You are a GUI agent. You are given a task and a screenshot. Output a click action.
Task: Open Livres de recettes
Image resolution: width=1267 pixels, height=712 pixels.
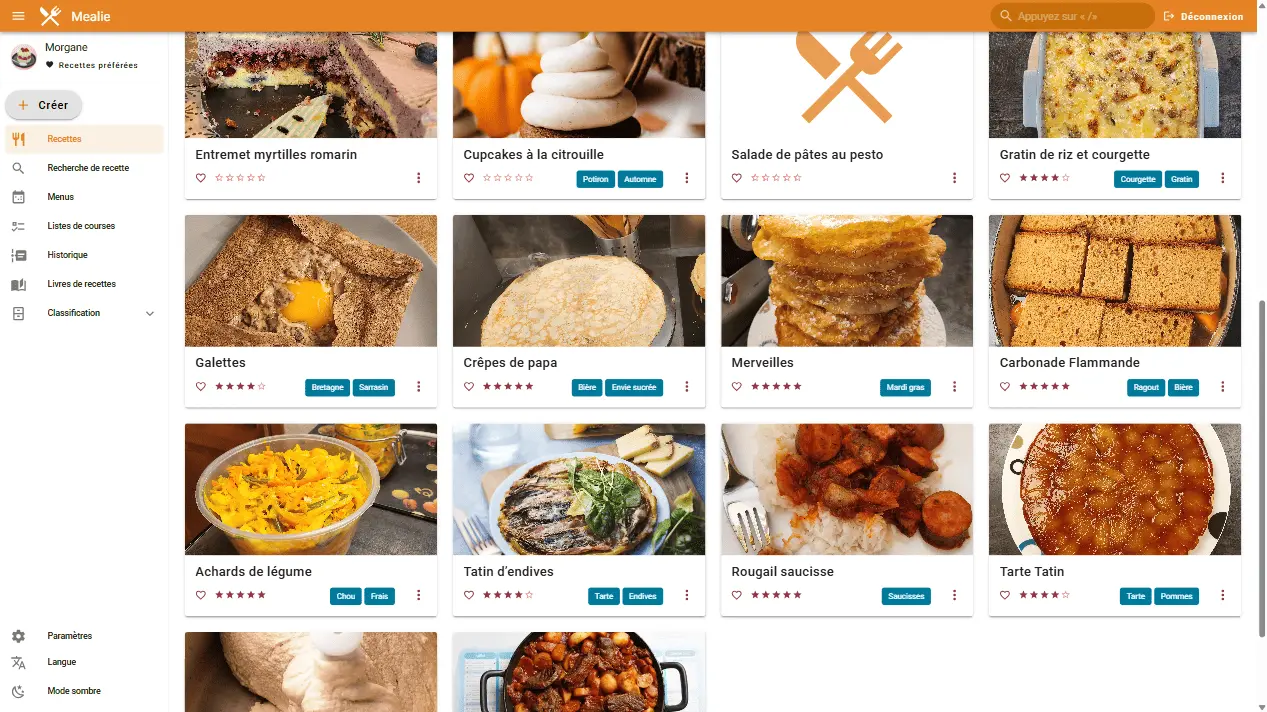point(81,284)
